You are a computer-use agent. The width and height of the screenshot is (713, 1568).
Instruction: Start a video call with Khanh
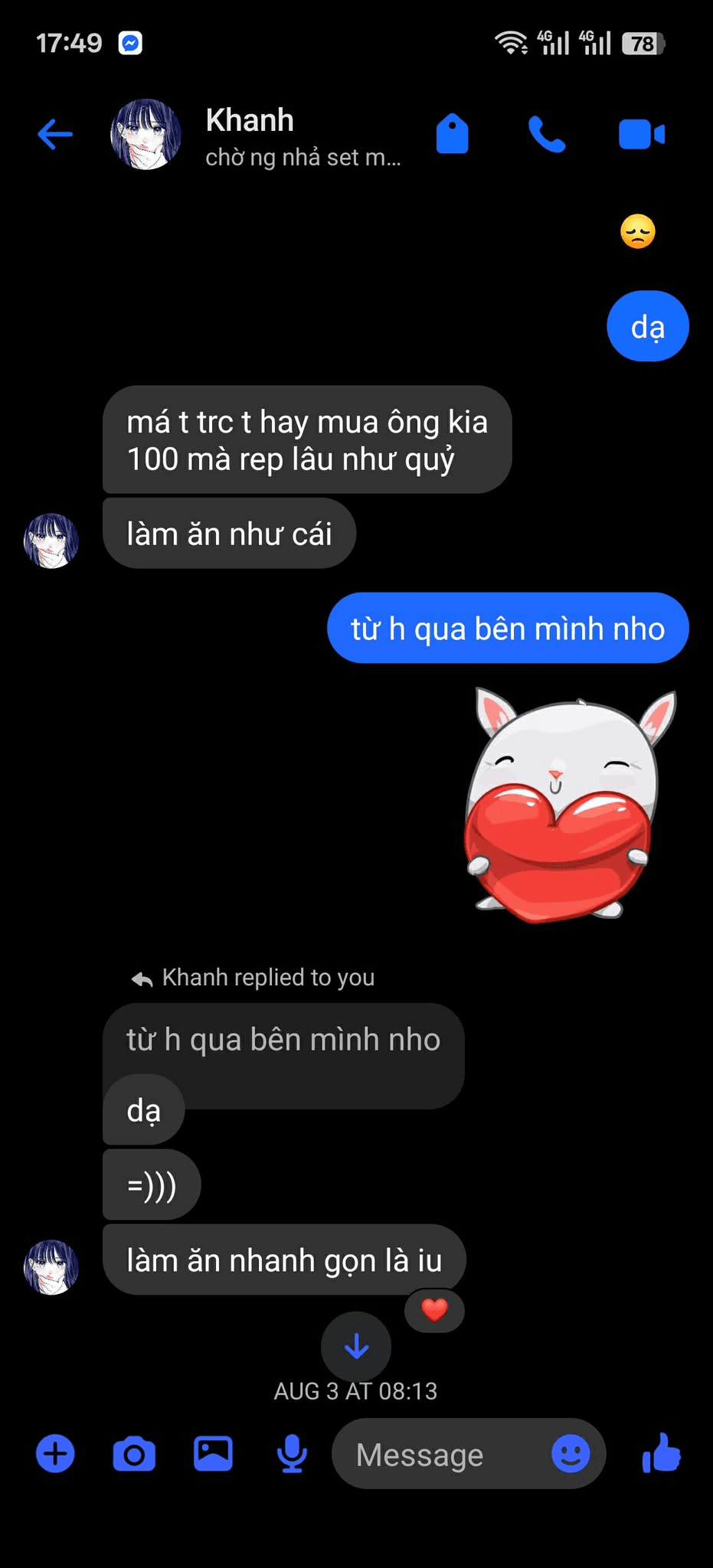[642, 134]
